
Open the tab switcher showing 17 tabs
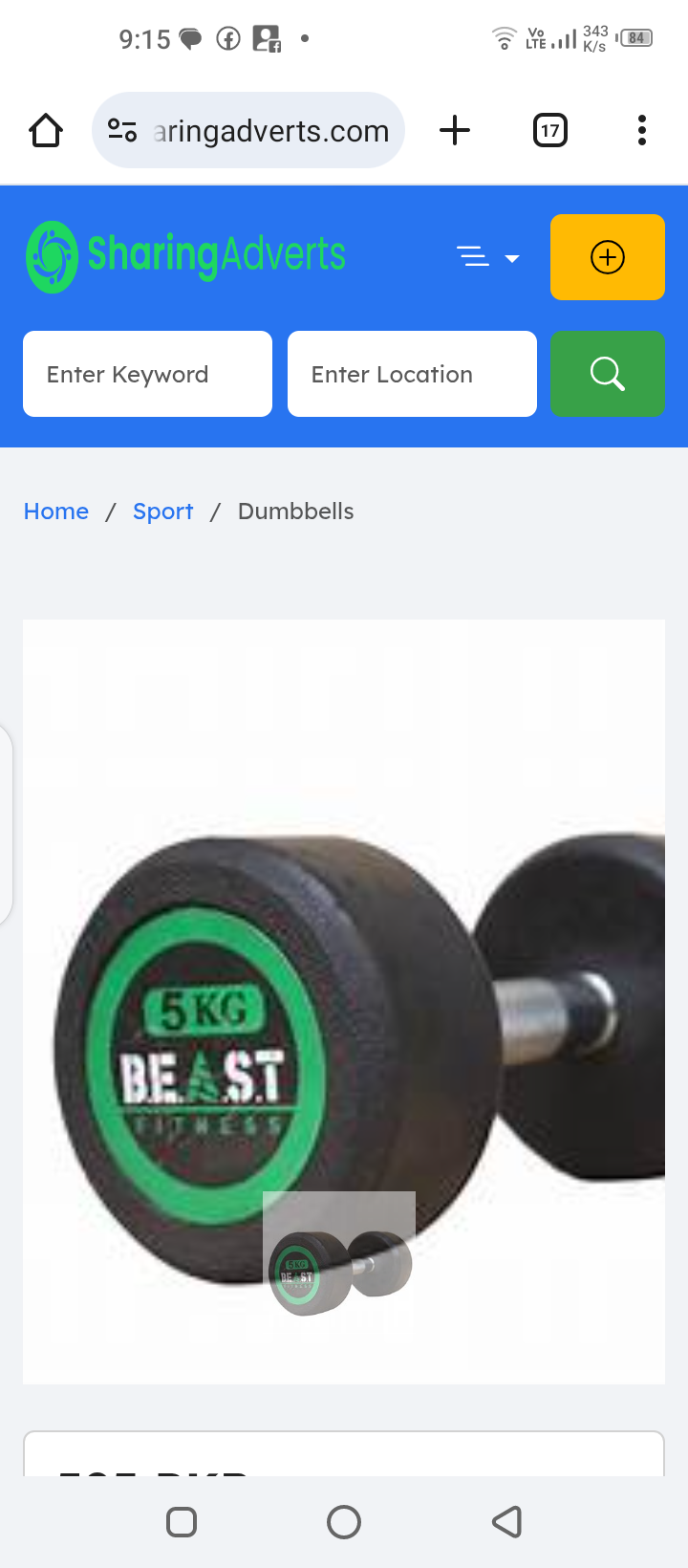click(x=549, y=130)
